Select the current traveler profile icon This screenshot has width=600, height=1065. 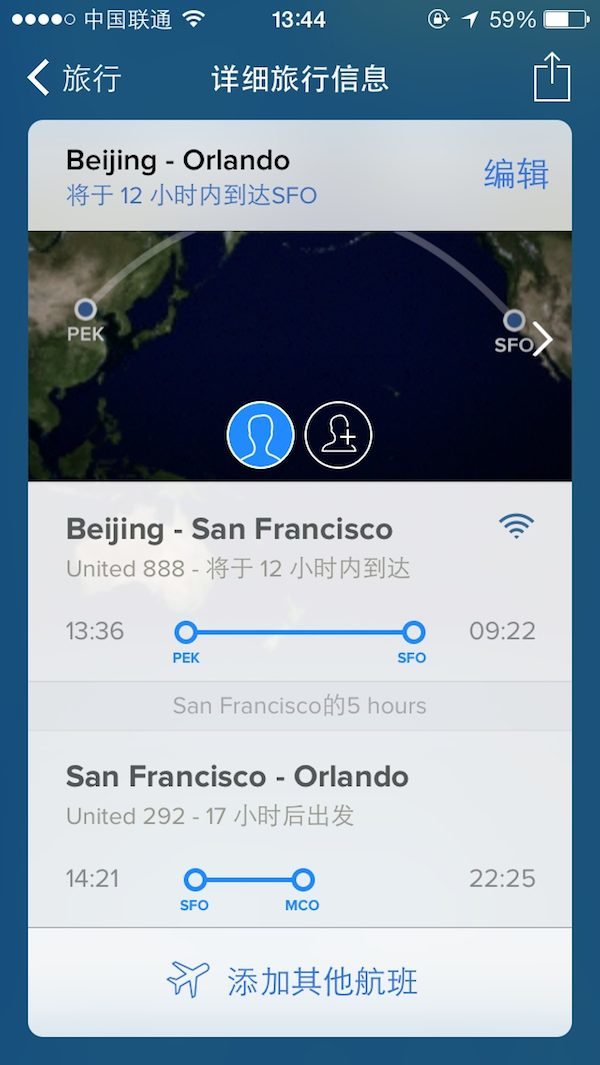[260, 435]
